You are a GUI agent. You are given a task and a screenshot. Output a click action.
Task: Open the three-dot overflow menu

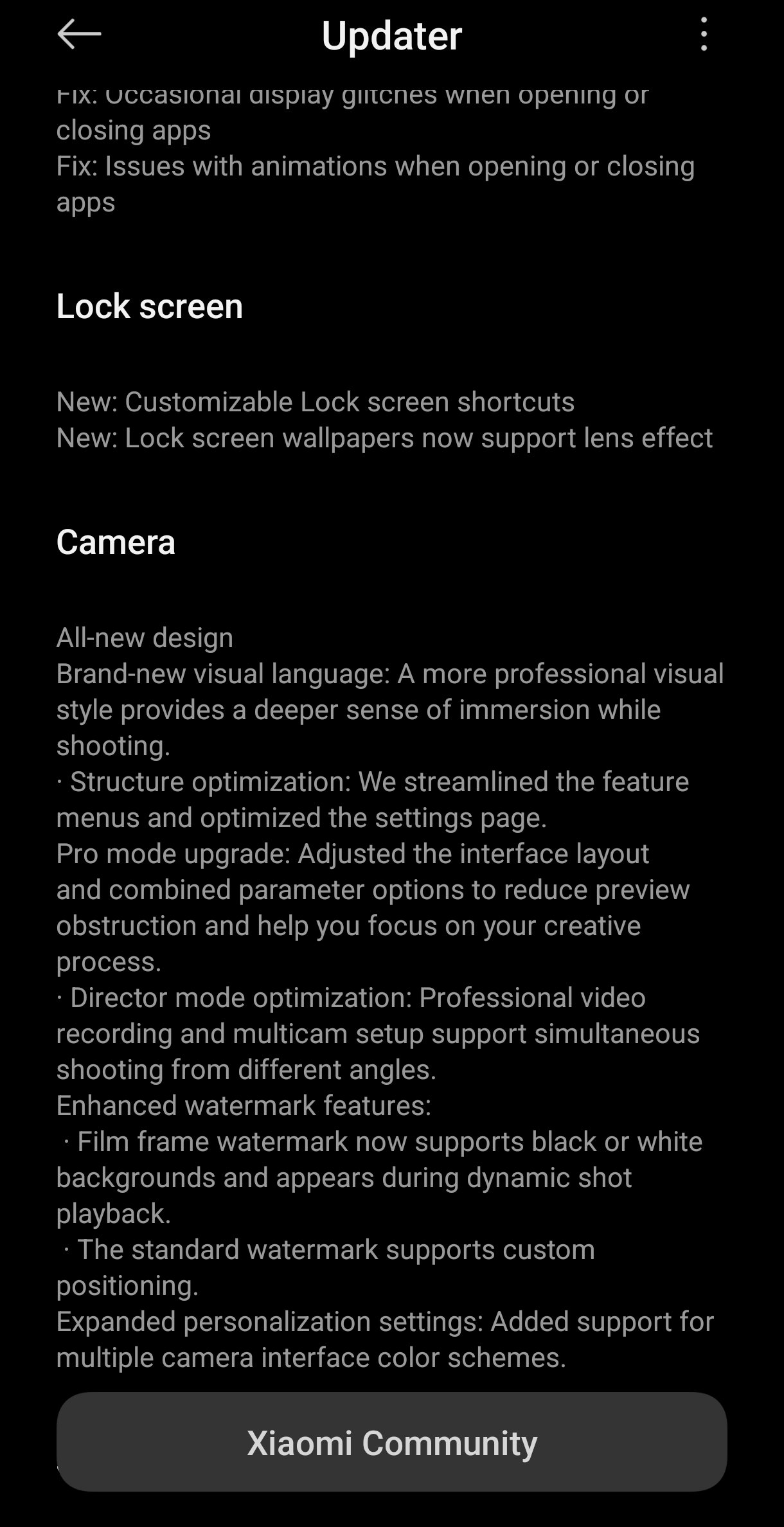(x=704, y=34)
